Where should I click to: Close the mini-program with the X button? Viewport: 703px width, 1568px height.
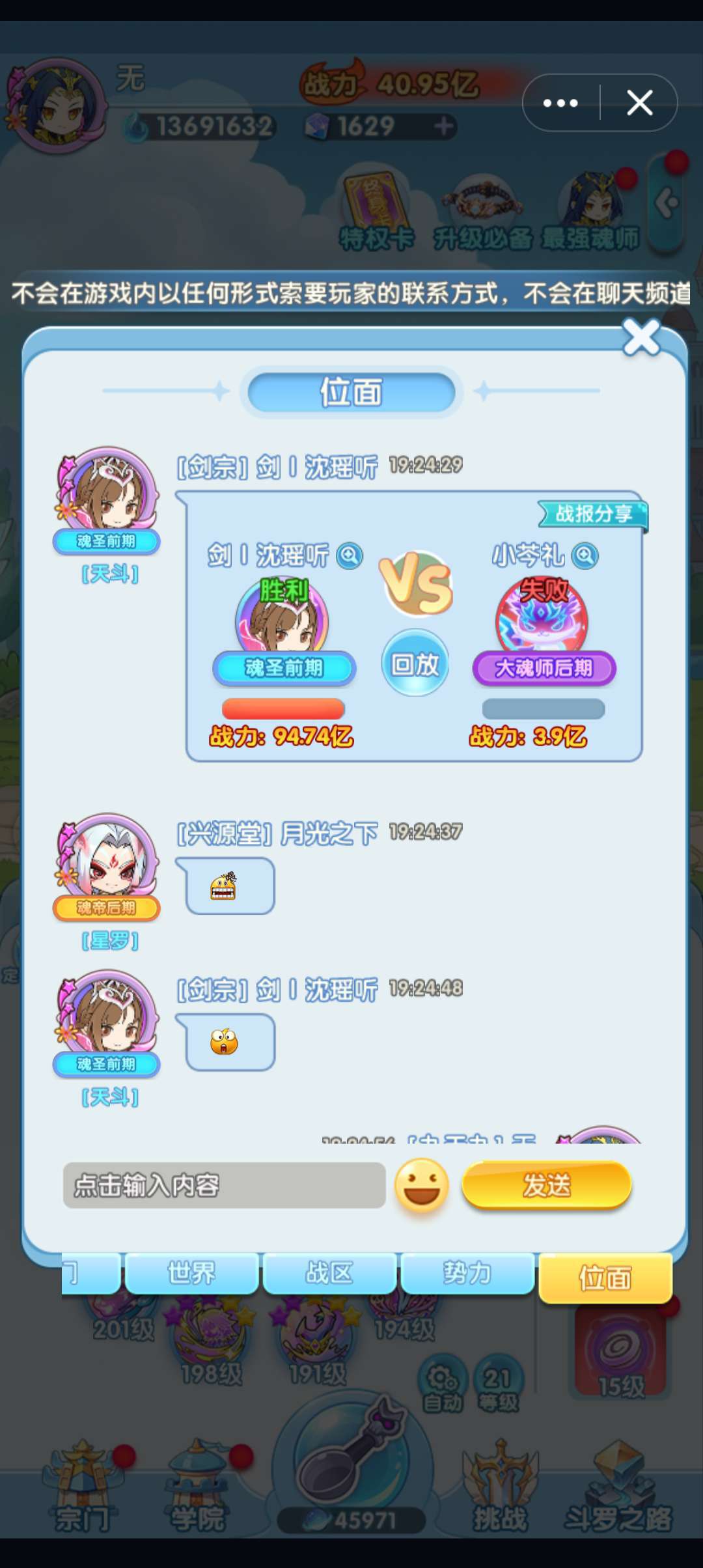[x=639, y=103]
